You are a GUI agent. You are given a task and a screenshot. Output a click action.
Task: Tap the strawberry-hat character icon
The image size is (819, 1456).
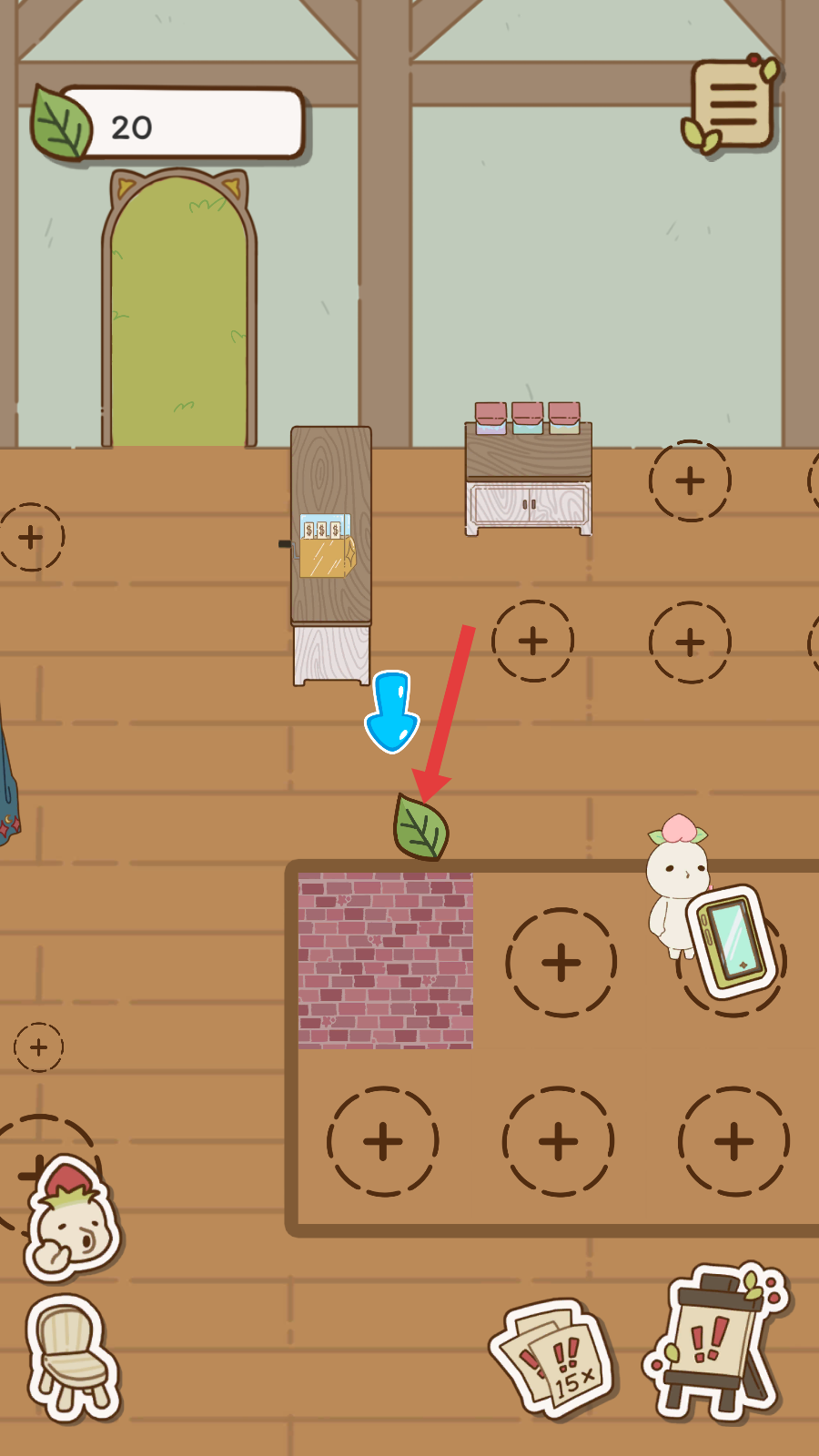73,1219
